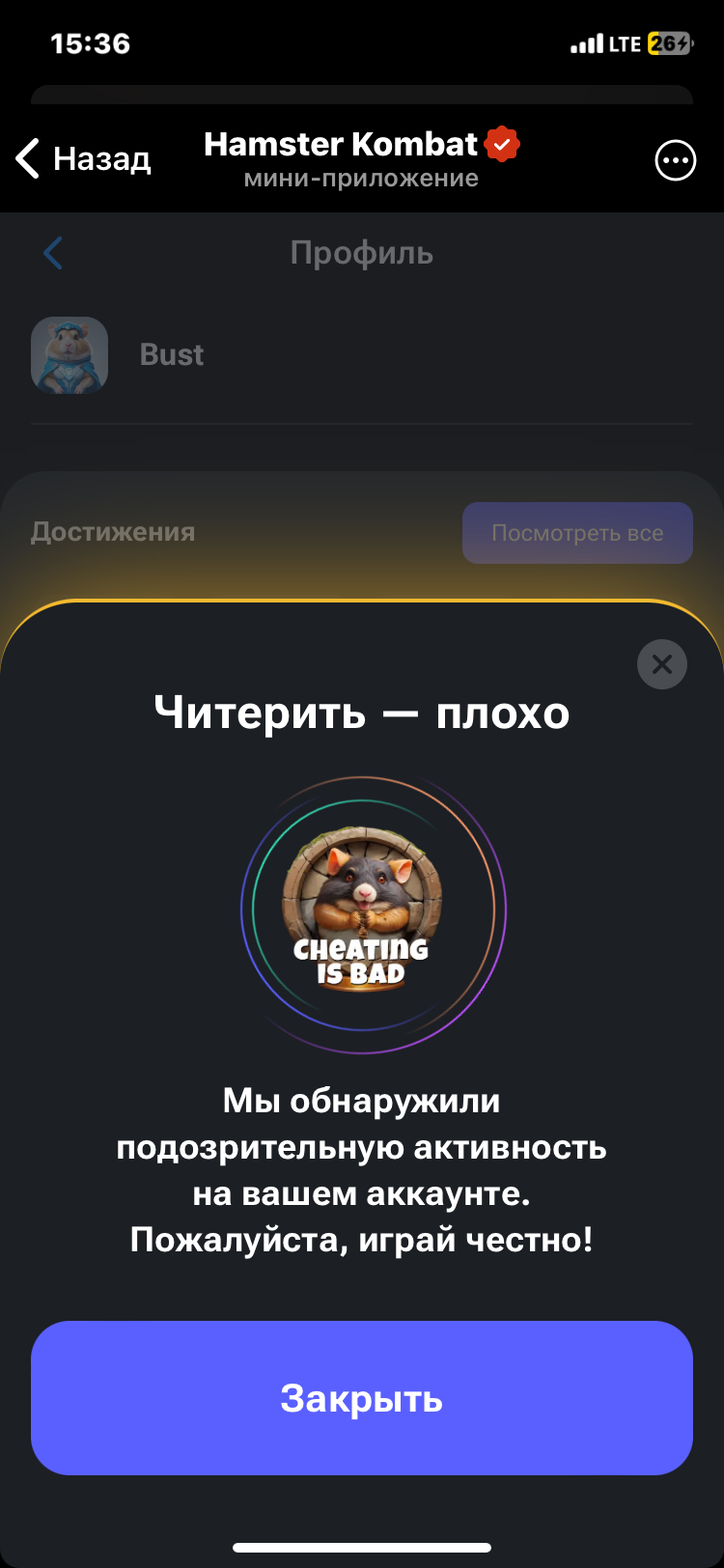Open Посмотреть все achievements

point(577,533)
